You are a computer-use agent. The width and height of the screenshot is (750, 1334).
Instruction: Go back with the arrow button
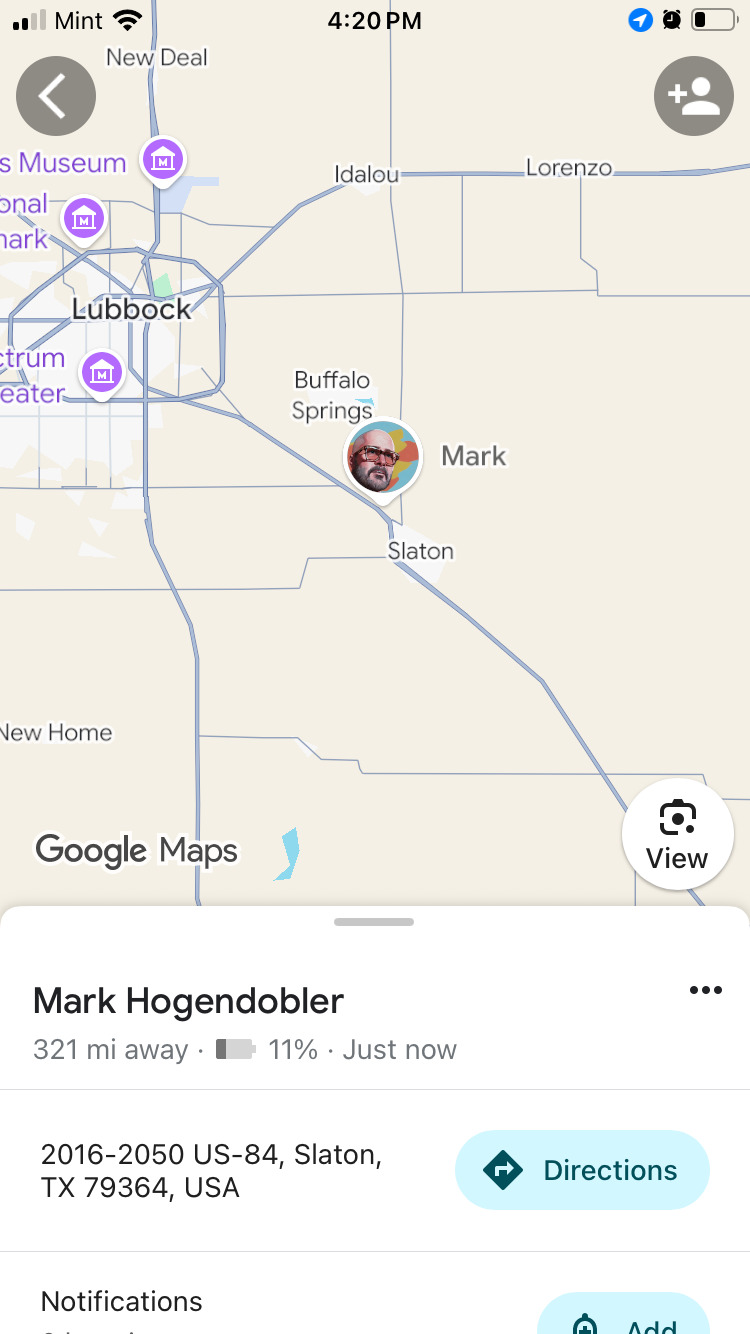tap(55, 96)
